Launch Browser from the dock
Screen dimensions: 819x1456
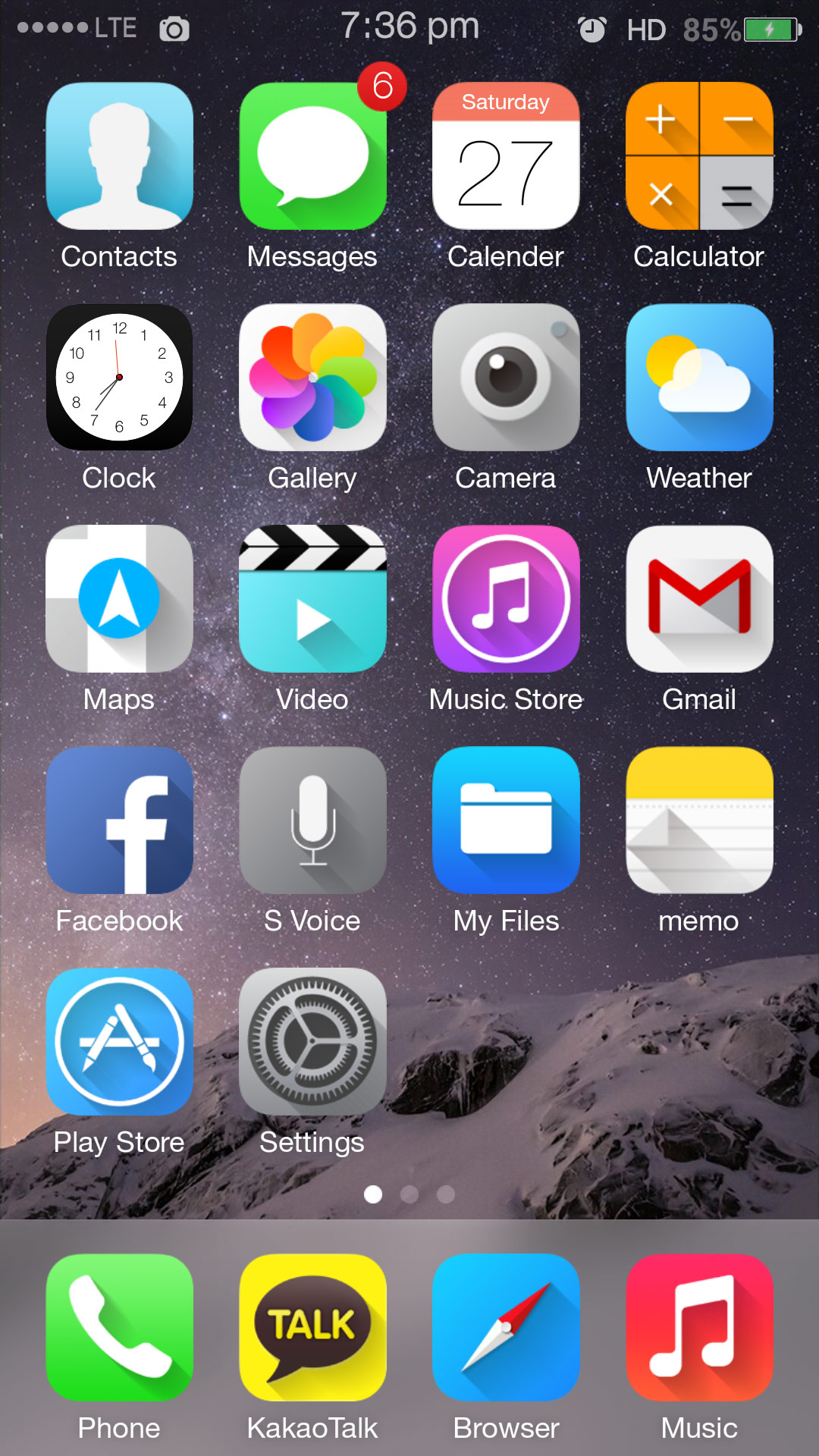[x=506, y=1327]
